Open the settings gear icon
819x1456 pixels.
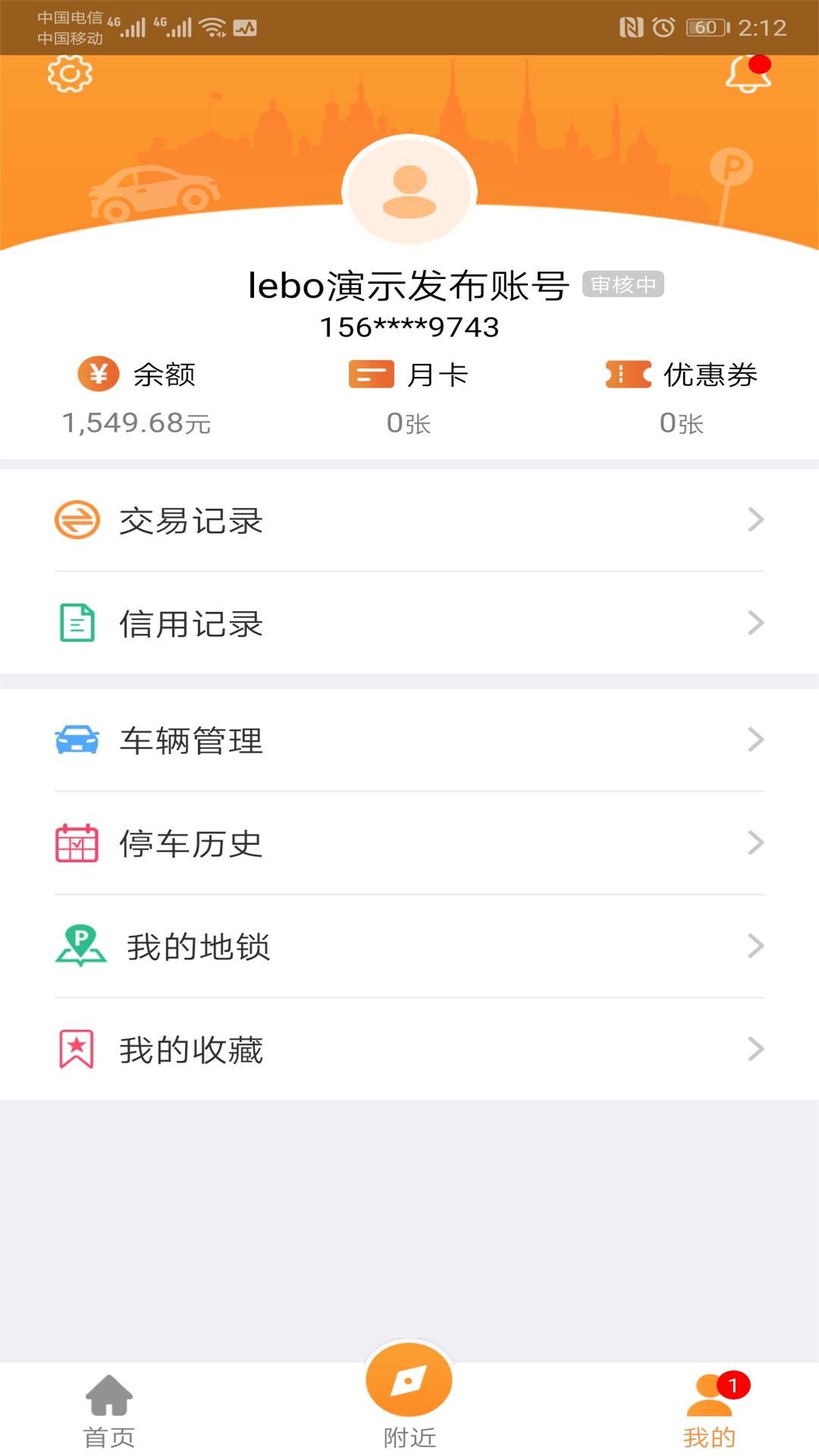point(71,74)
